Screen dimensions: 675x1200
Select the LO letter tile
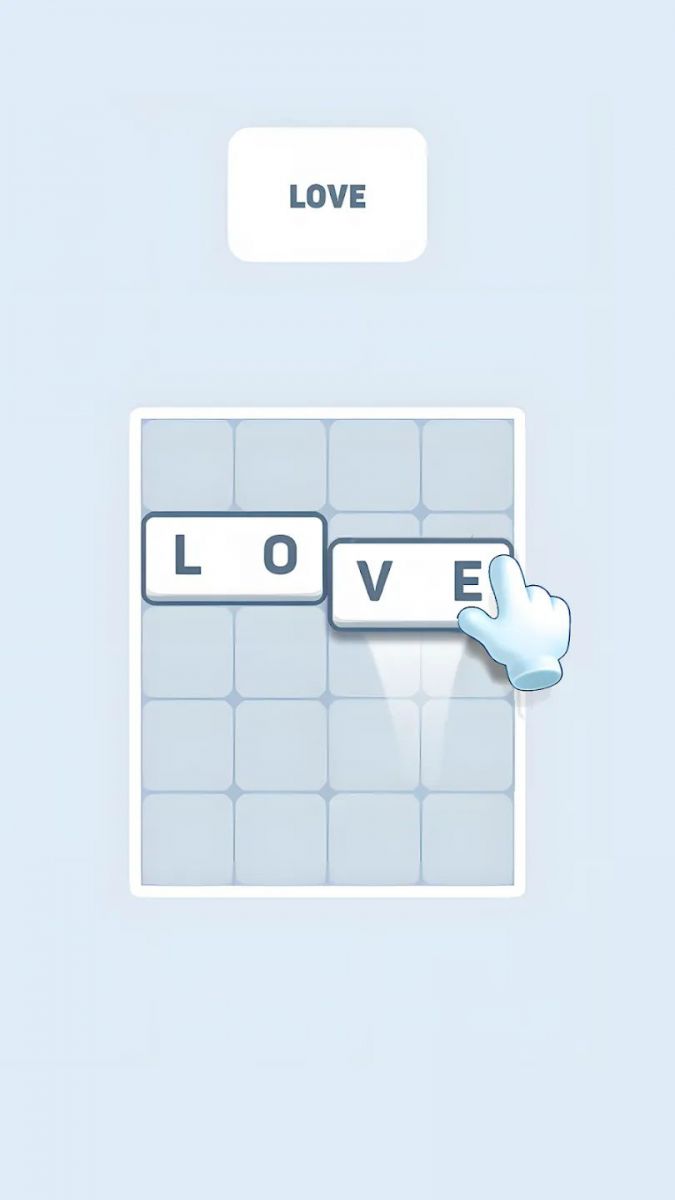(x=234, y=557)
